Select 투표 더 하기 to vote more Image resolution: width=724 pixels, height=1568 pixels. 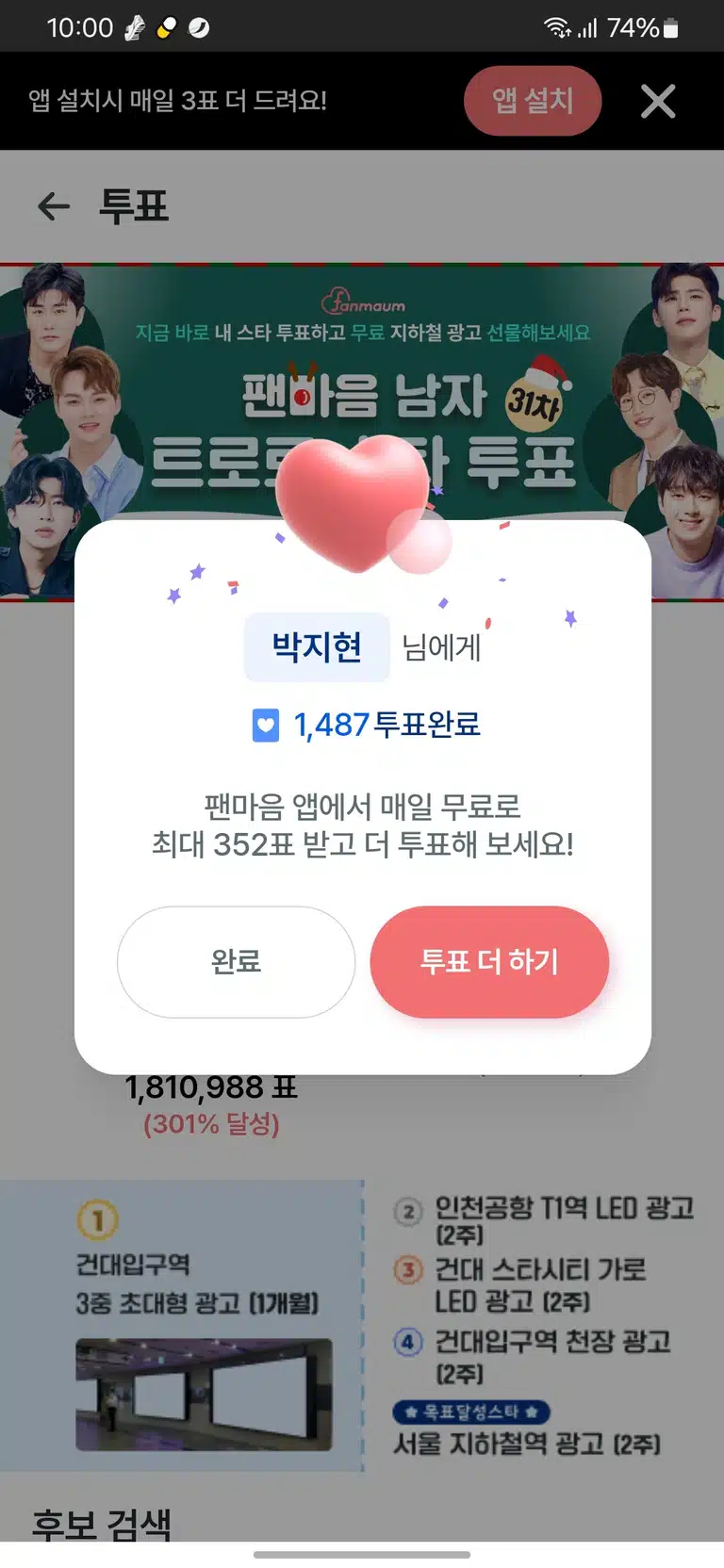pos(489,961)
